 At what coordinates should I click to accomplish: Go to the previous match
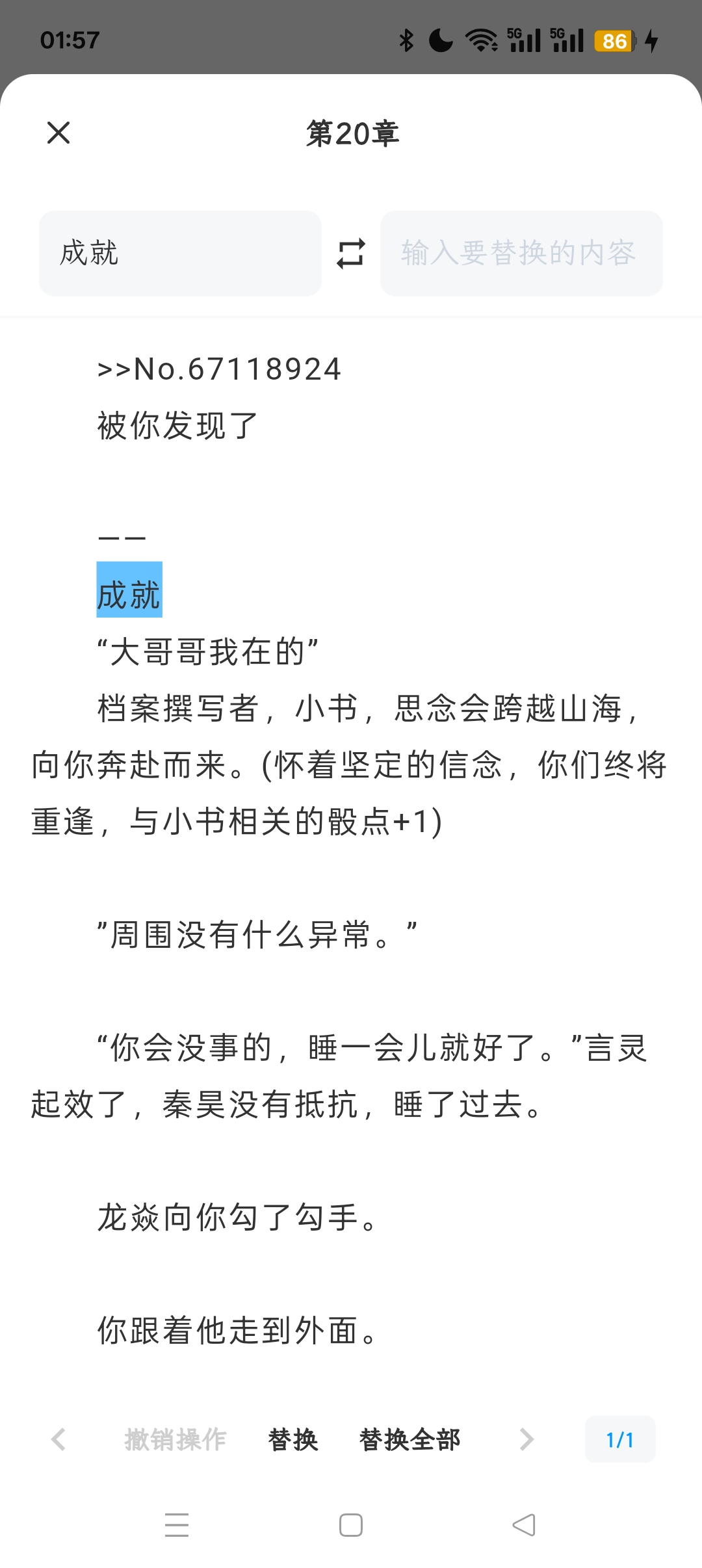tap(58, 1439)
